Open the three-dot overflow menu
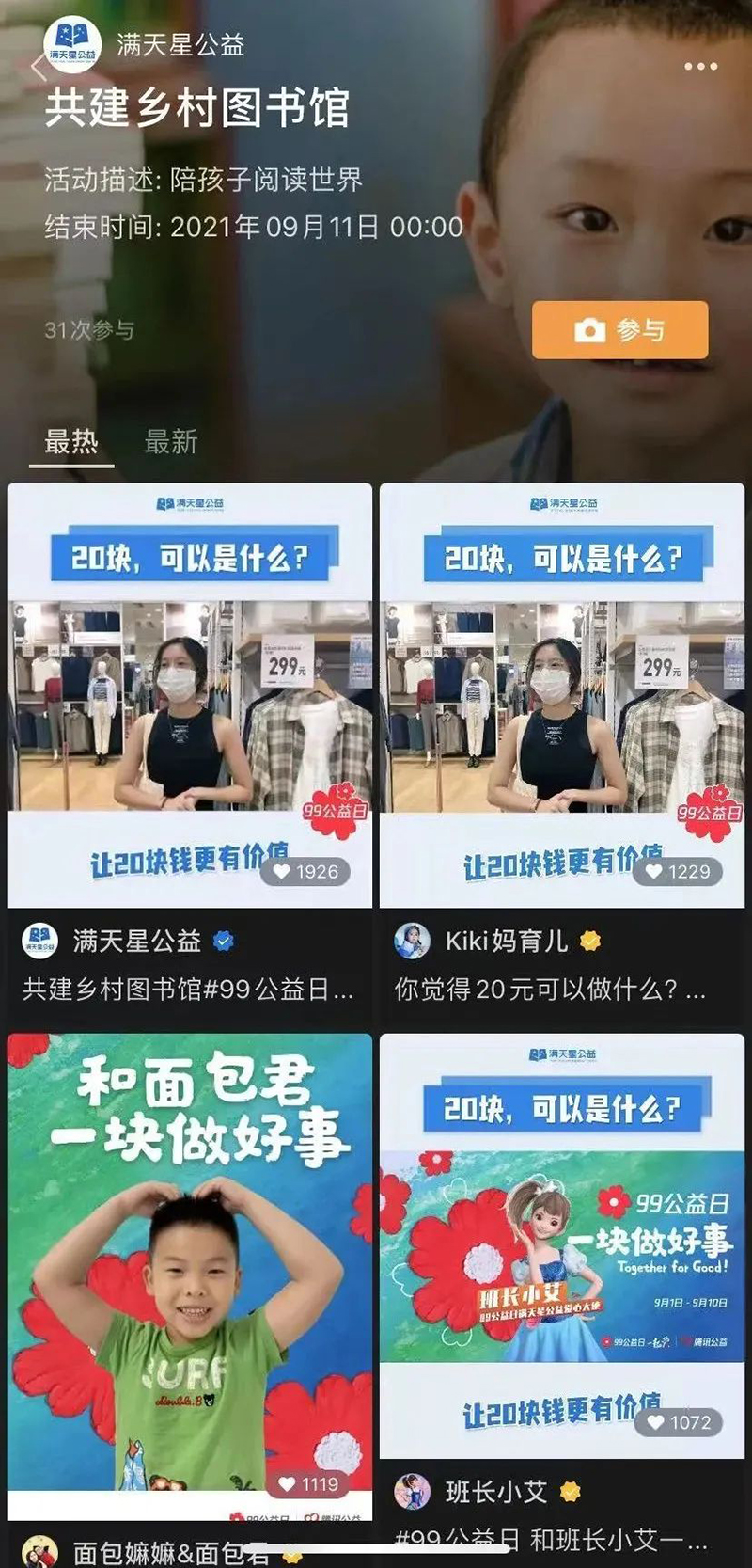752x1568 pixels. 700,67
